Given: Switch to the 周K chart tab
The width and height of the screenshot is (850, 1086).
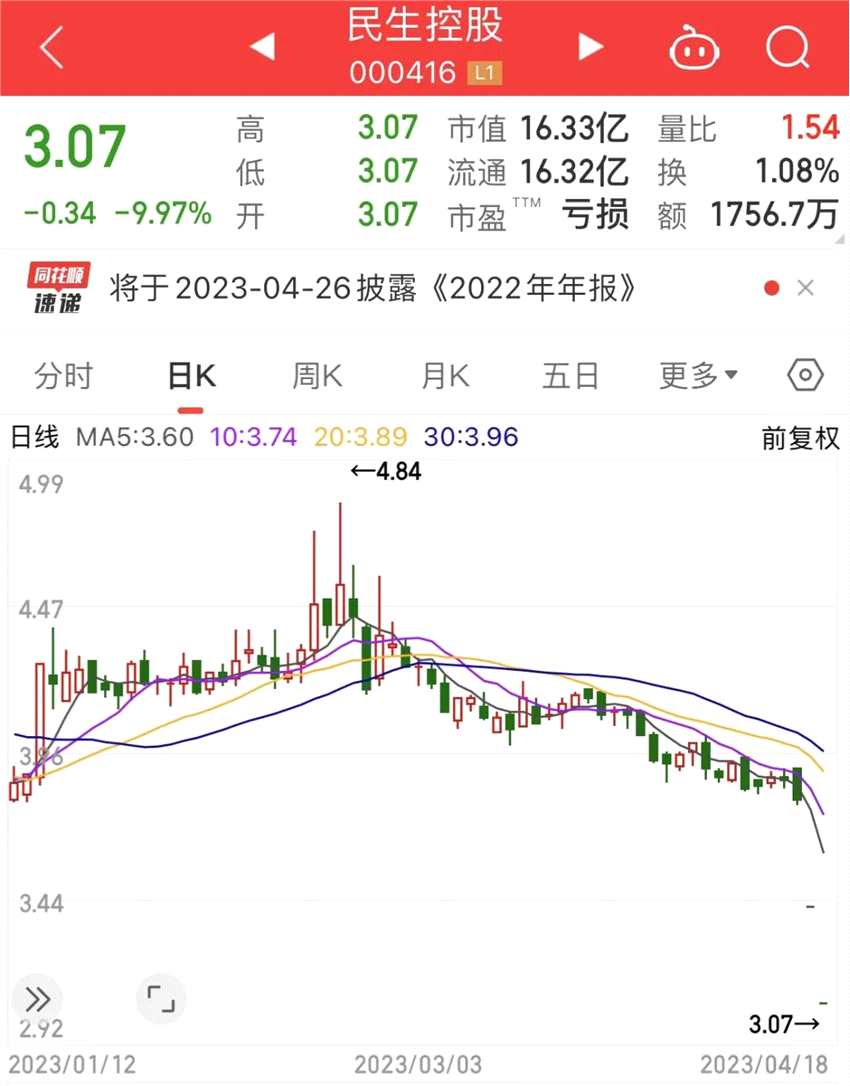Looking at the screenshot, I should 317,376.
